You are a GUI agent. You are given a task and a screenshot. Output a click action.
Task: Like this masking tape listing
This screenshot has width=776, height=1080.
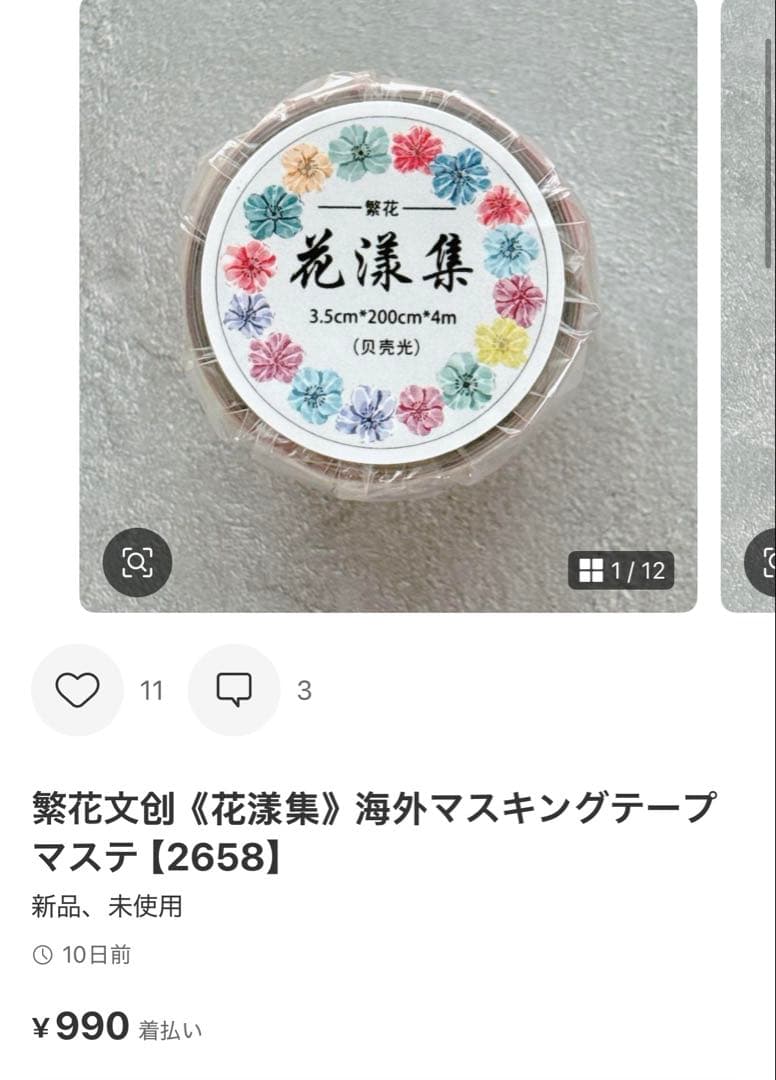click(x=77, y=690)
